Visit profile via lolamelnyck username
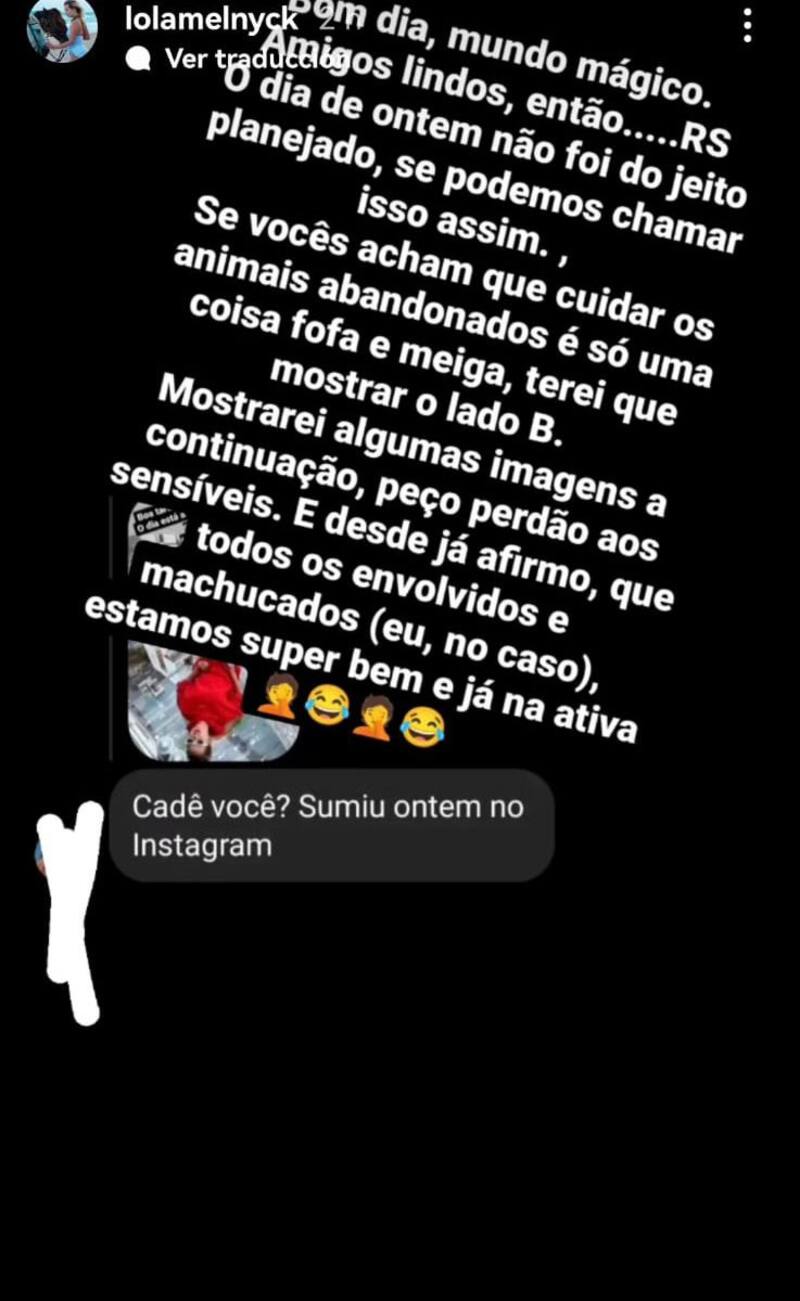This screenshot has height=1301, width=800. [206, 17]
